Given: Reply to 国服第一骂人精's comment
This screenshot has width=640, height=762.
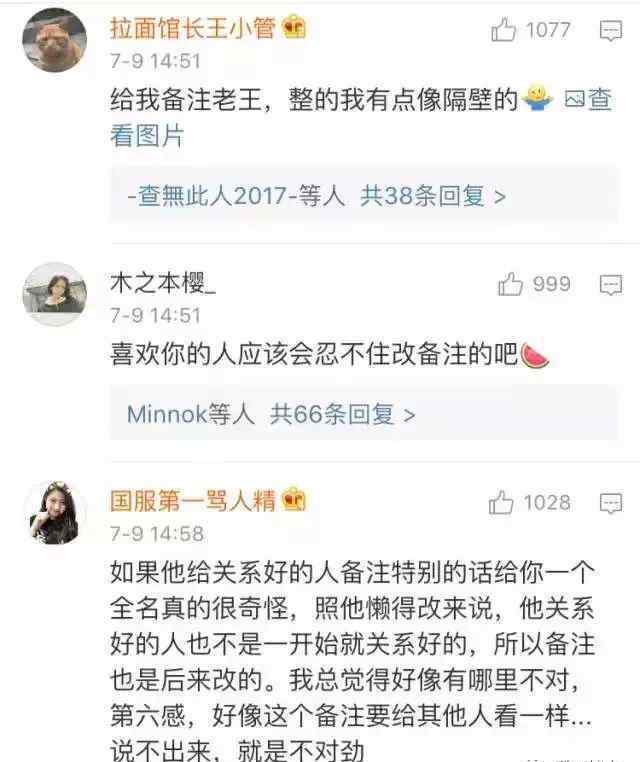Looking at the screenshot, I should pos(610,503).
